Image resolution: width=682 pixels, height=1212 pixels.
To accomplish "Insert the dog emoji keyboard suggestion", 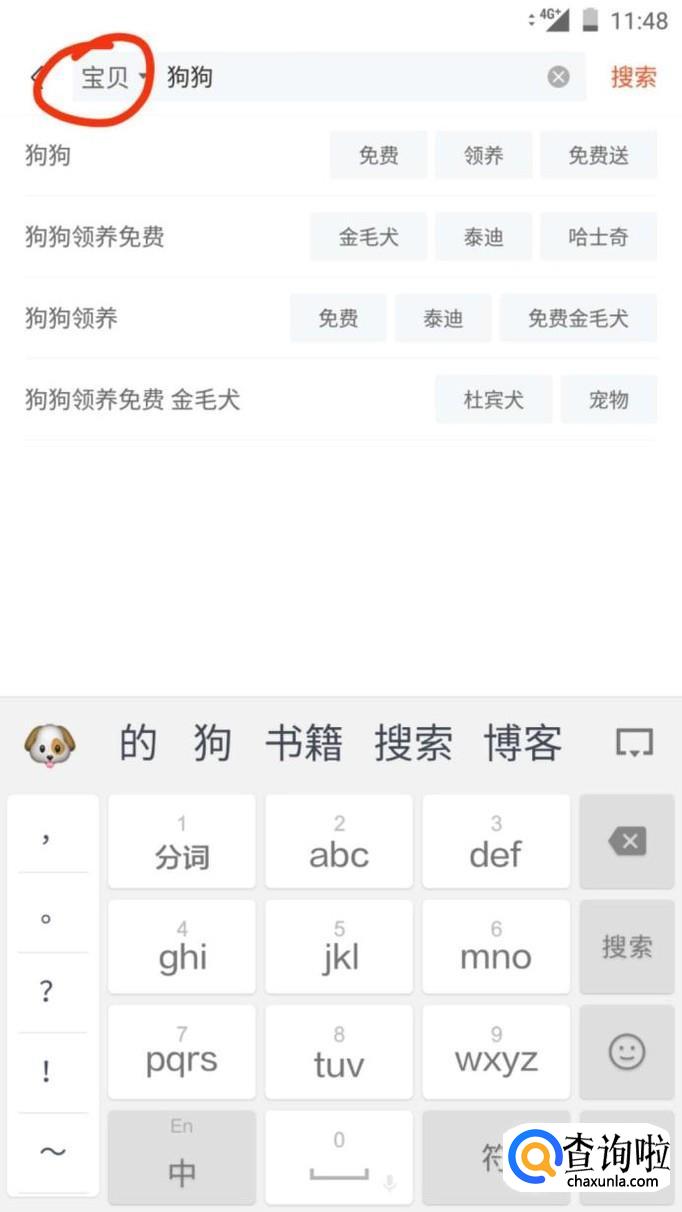I will (x=50, y=744).
